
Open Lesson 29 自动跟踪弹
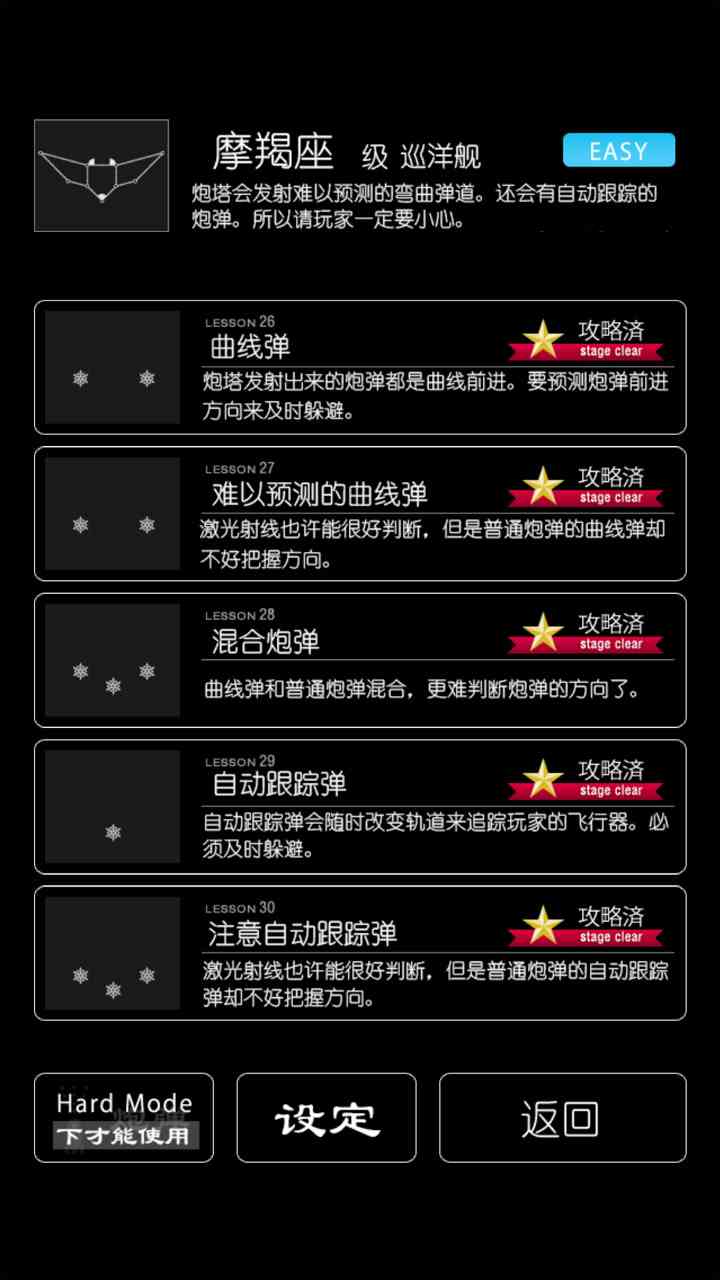360,806
